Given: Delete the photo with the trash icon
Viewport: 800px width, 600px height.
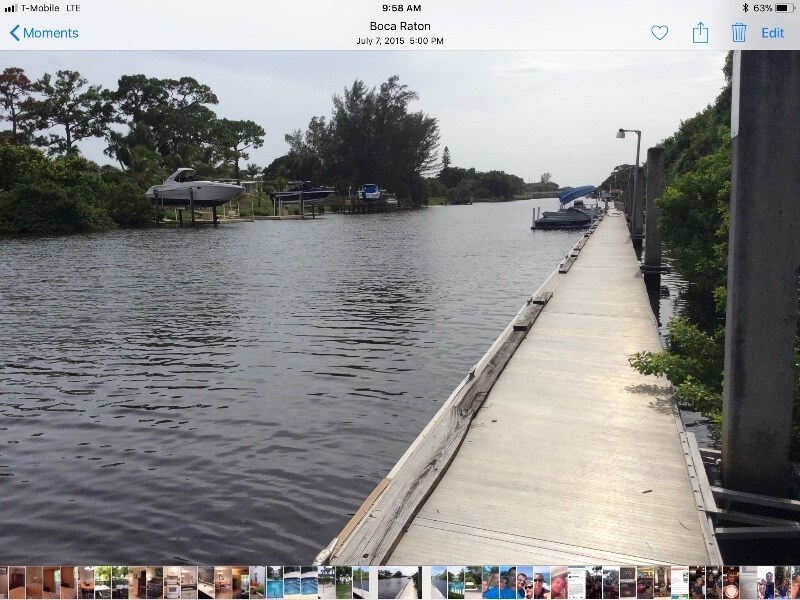Looking at the screenshot, I should pos(739,33).
